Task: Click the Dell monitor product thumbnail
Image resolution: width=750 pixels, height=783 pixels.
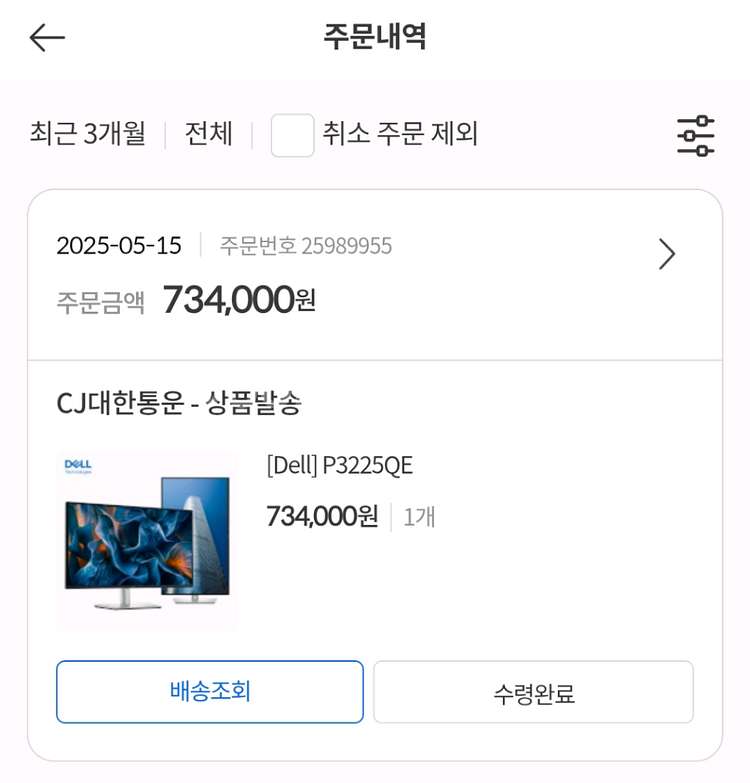Action: [148, 538]
